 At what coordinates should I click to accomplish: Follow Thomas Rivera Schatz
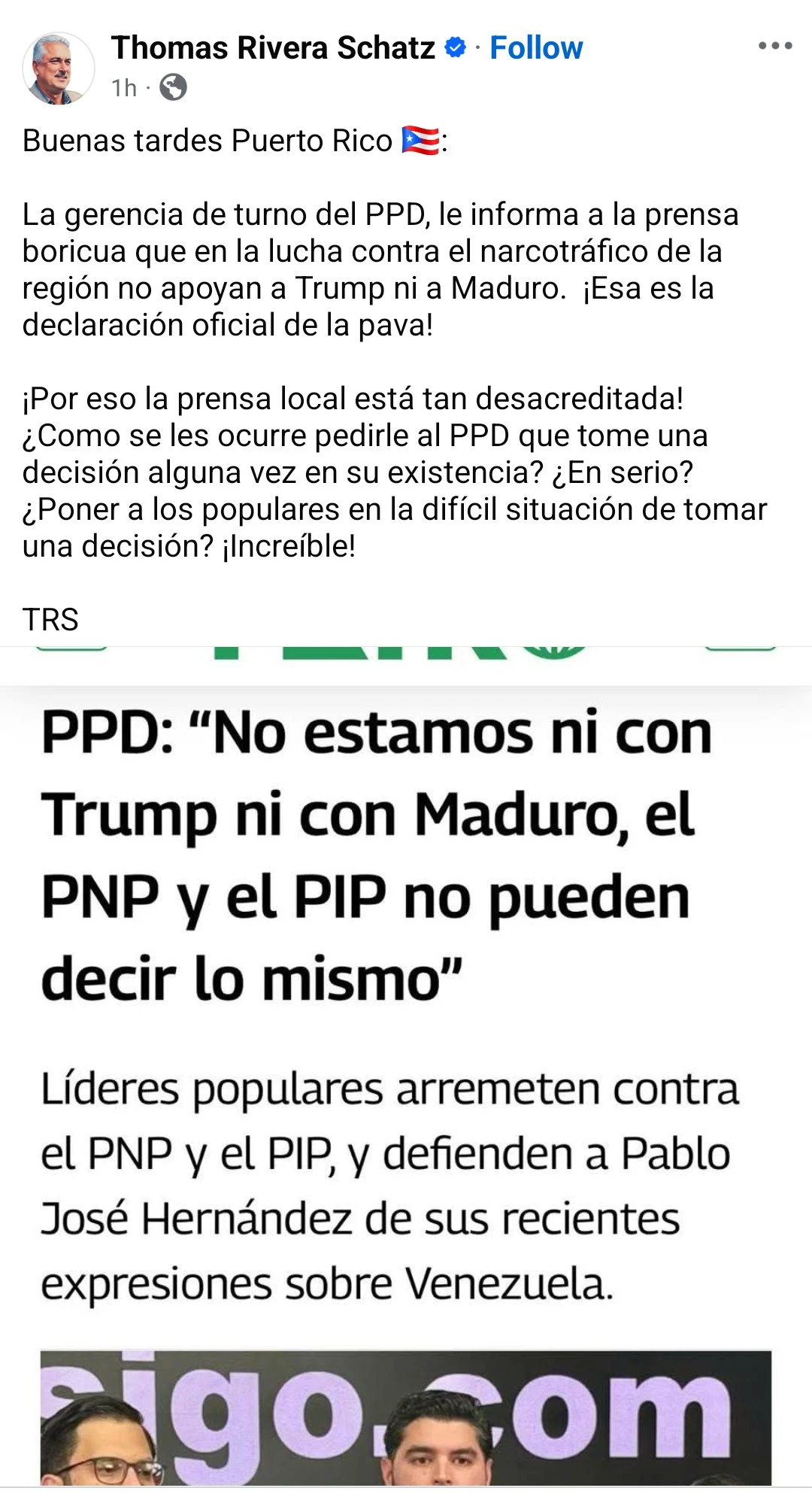(536, 48)
